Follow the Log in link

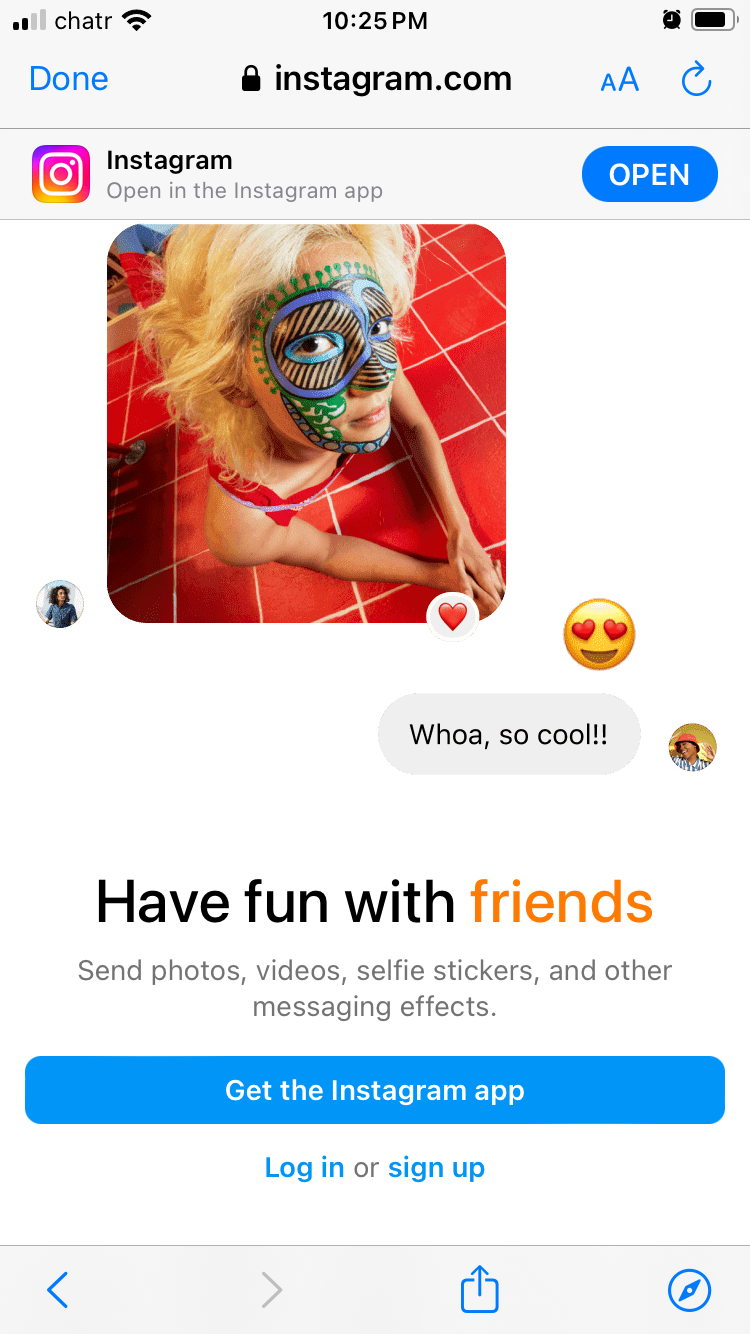pos(304,1167)
